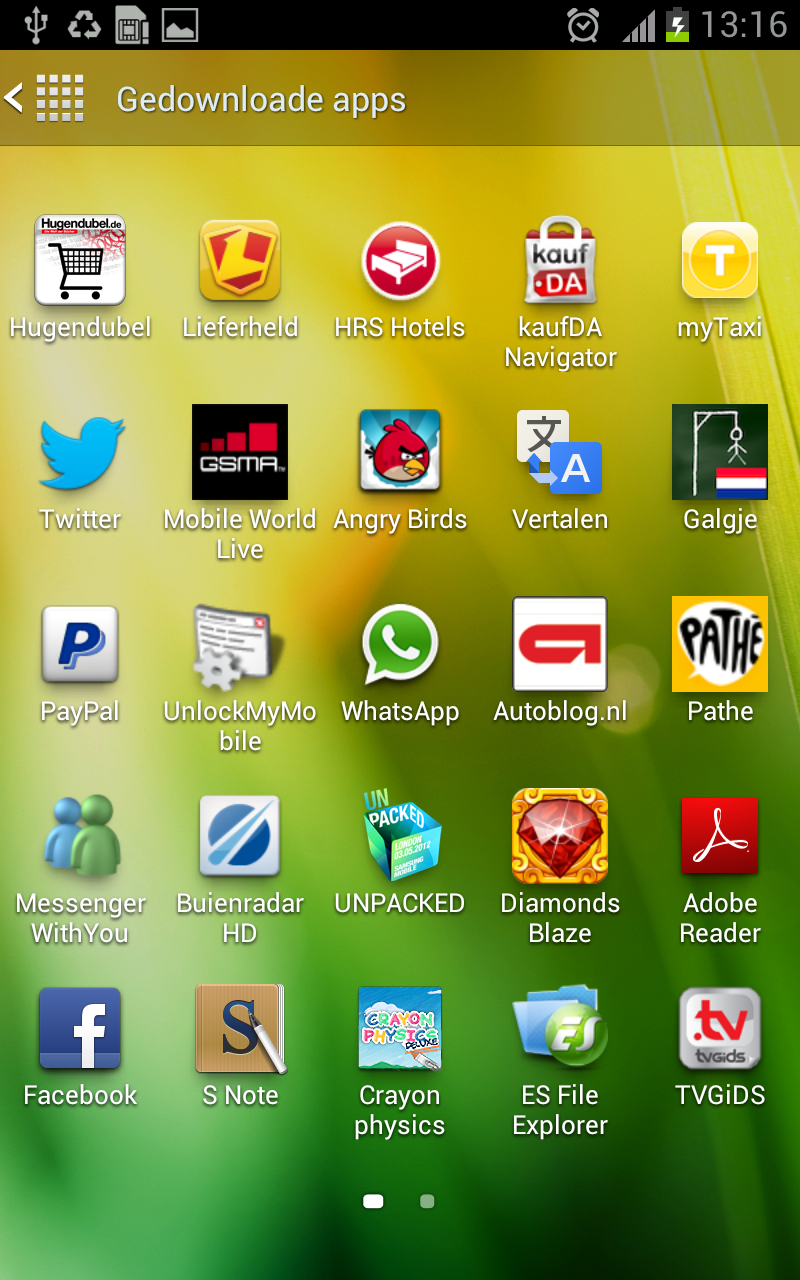Image resolution: width=800 pixels, height=1280 pixels.
Task: Open the Hugendubel app
Action: point(80,262)
